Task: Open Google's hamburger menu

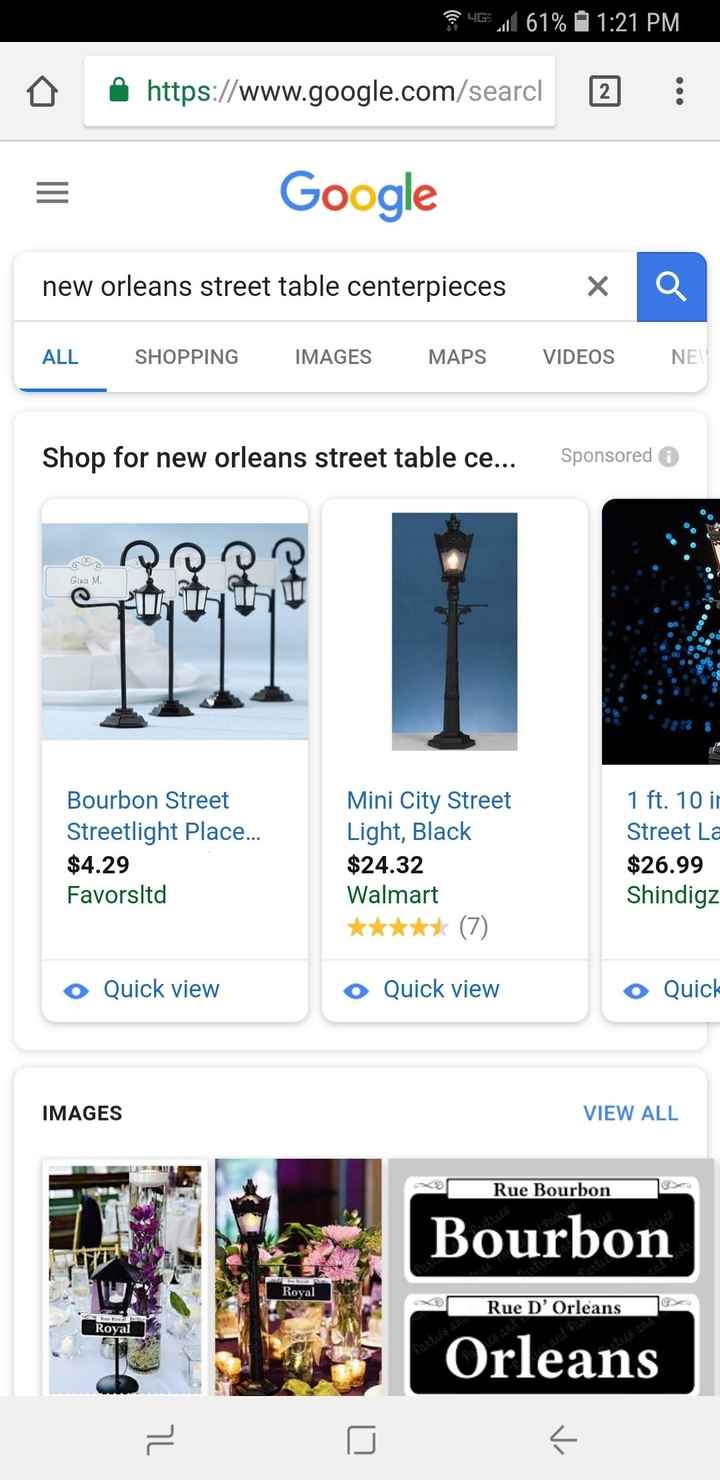Action: [52, 192]
